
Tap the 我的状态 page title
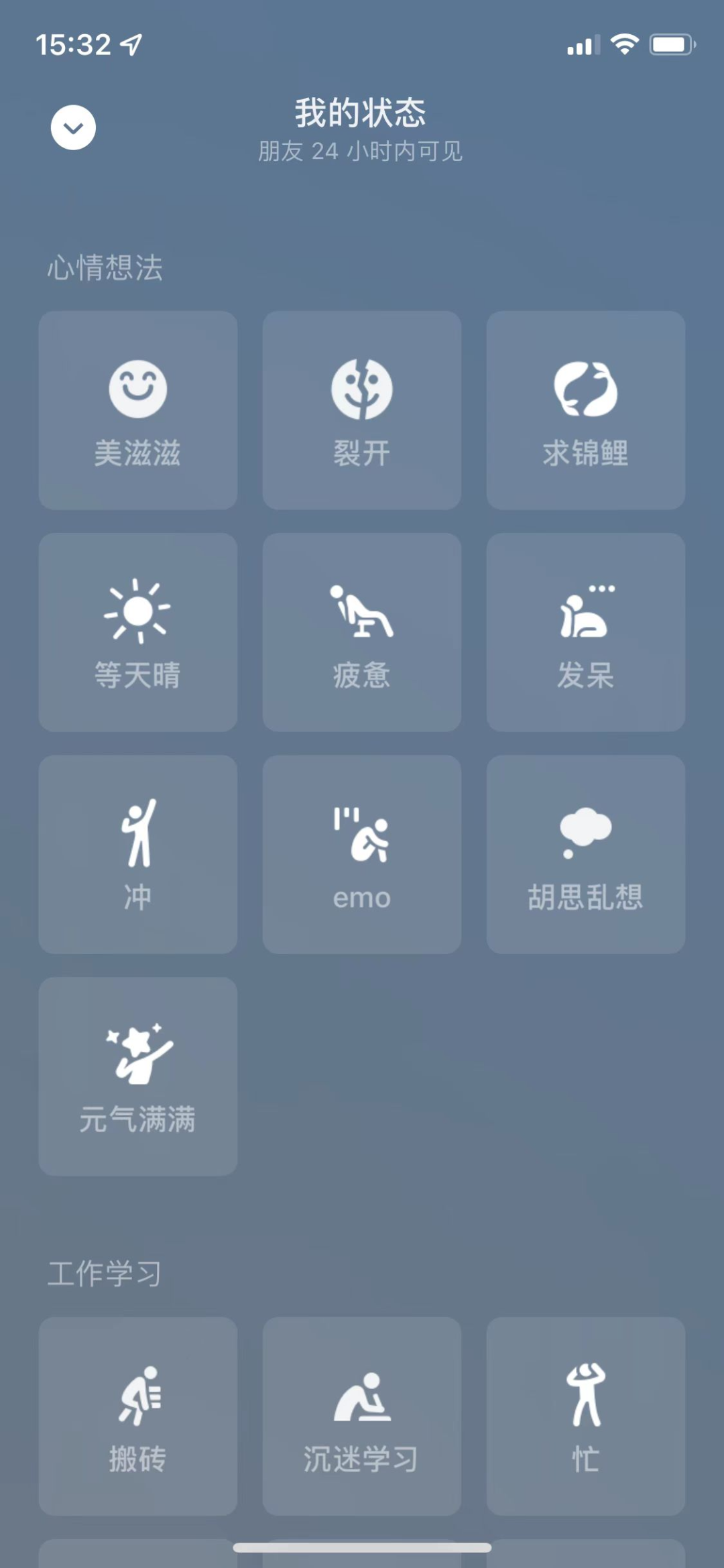point(361,113)
